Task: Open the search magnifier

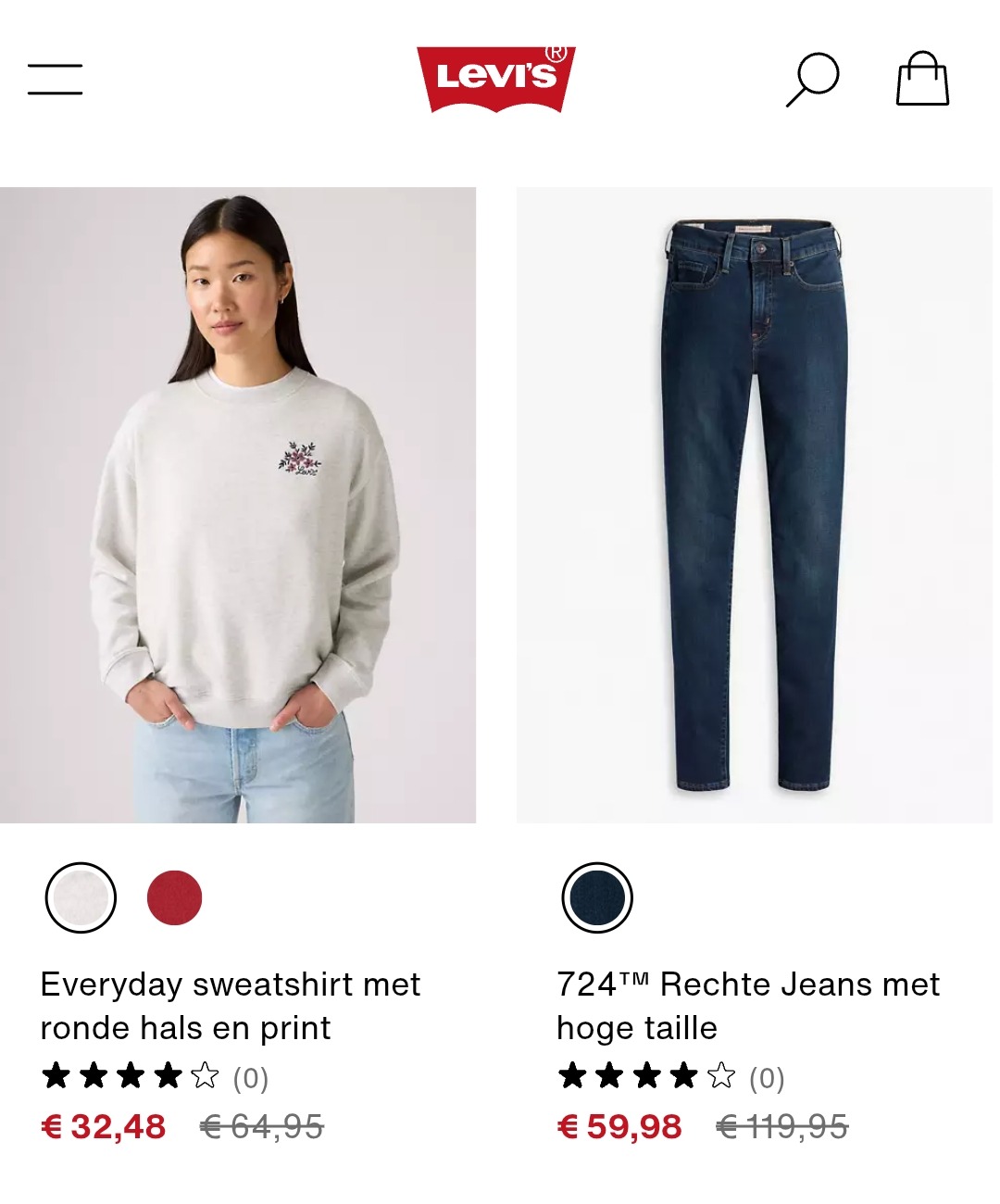Action: (x=812, y=80)
